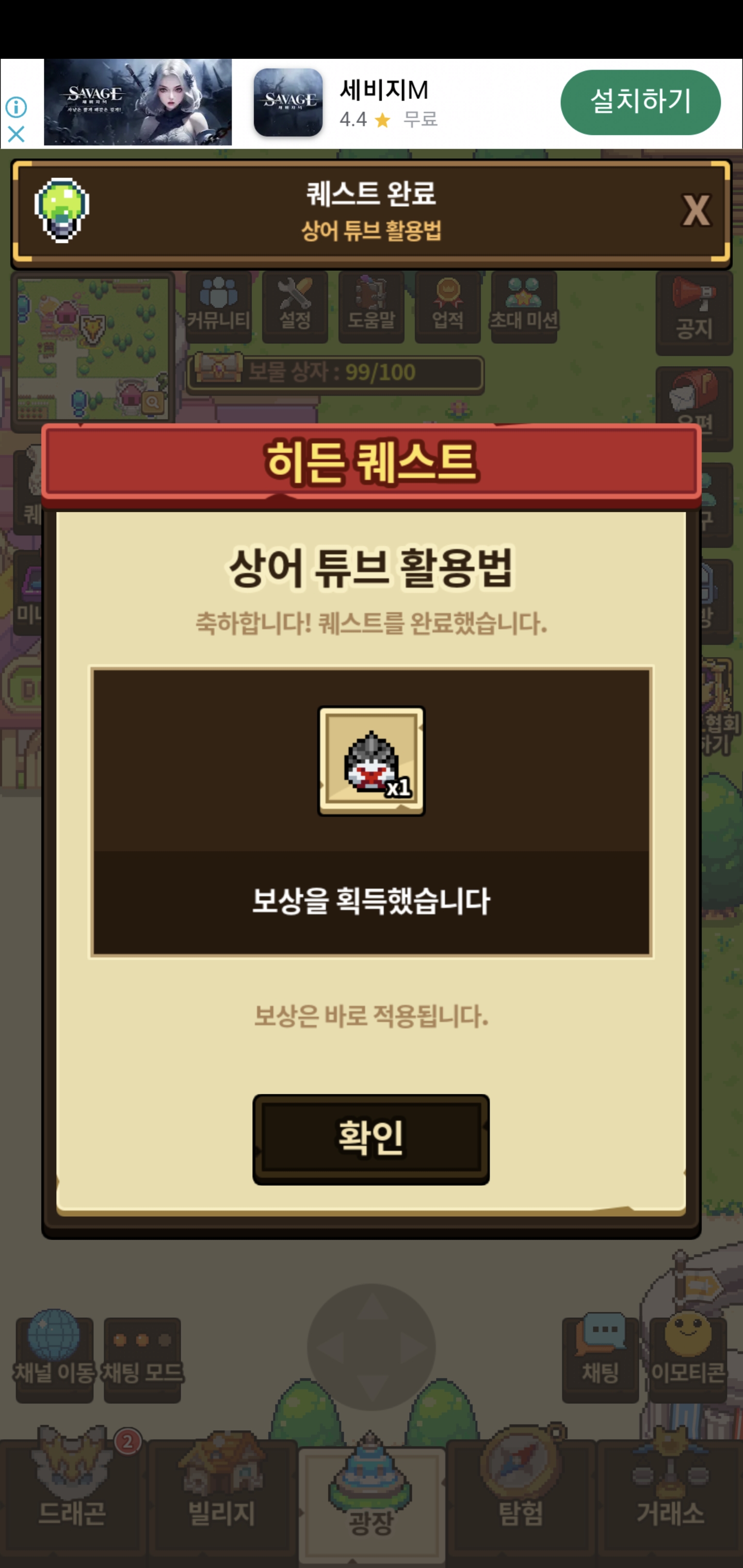Install the 세비지M app from the ad
743x1568 pixels.
(640, 102)
